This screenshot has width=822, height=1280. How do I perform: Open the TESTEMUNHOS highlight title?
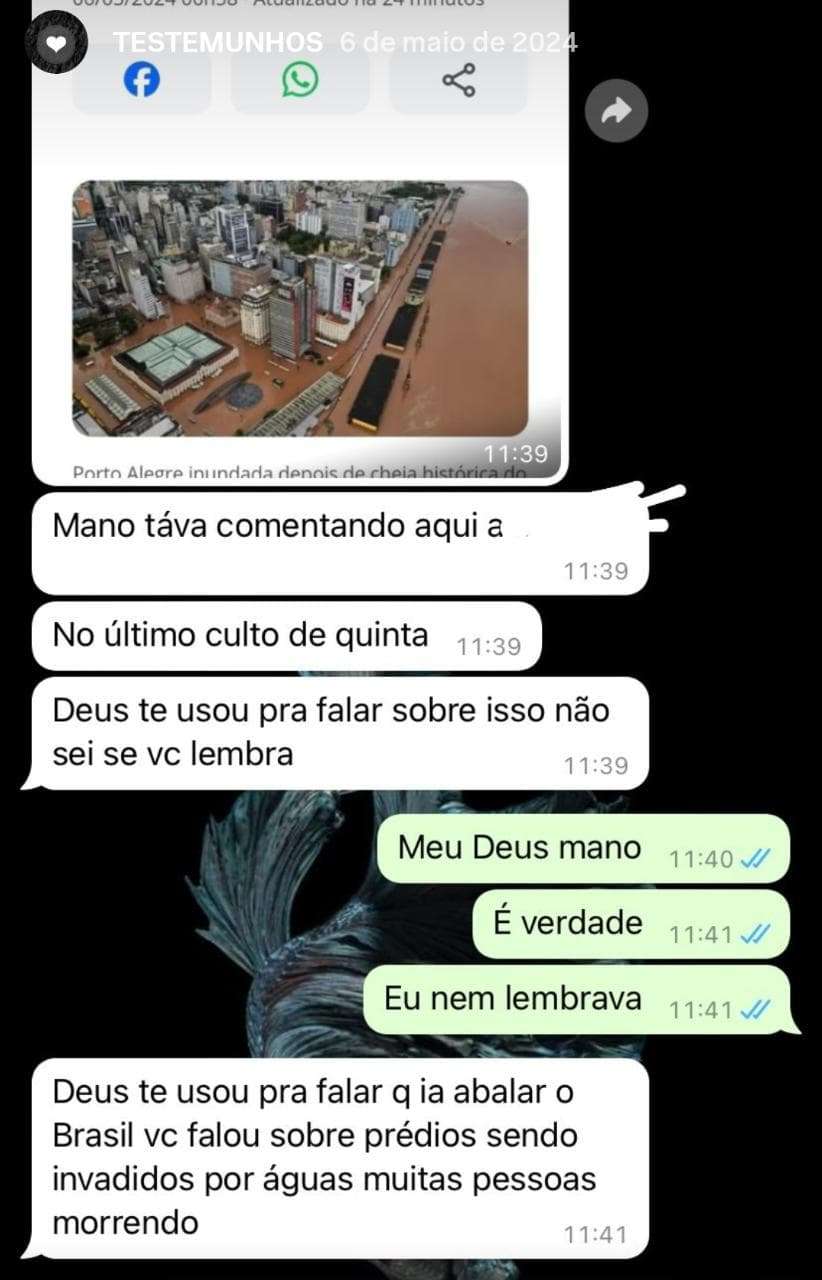pos(218,43)
